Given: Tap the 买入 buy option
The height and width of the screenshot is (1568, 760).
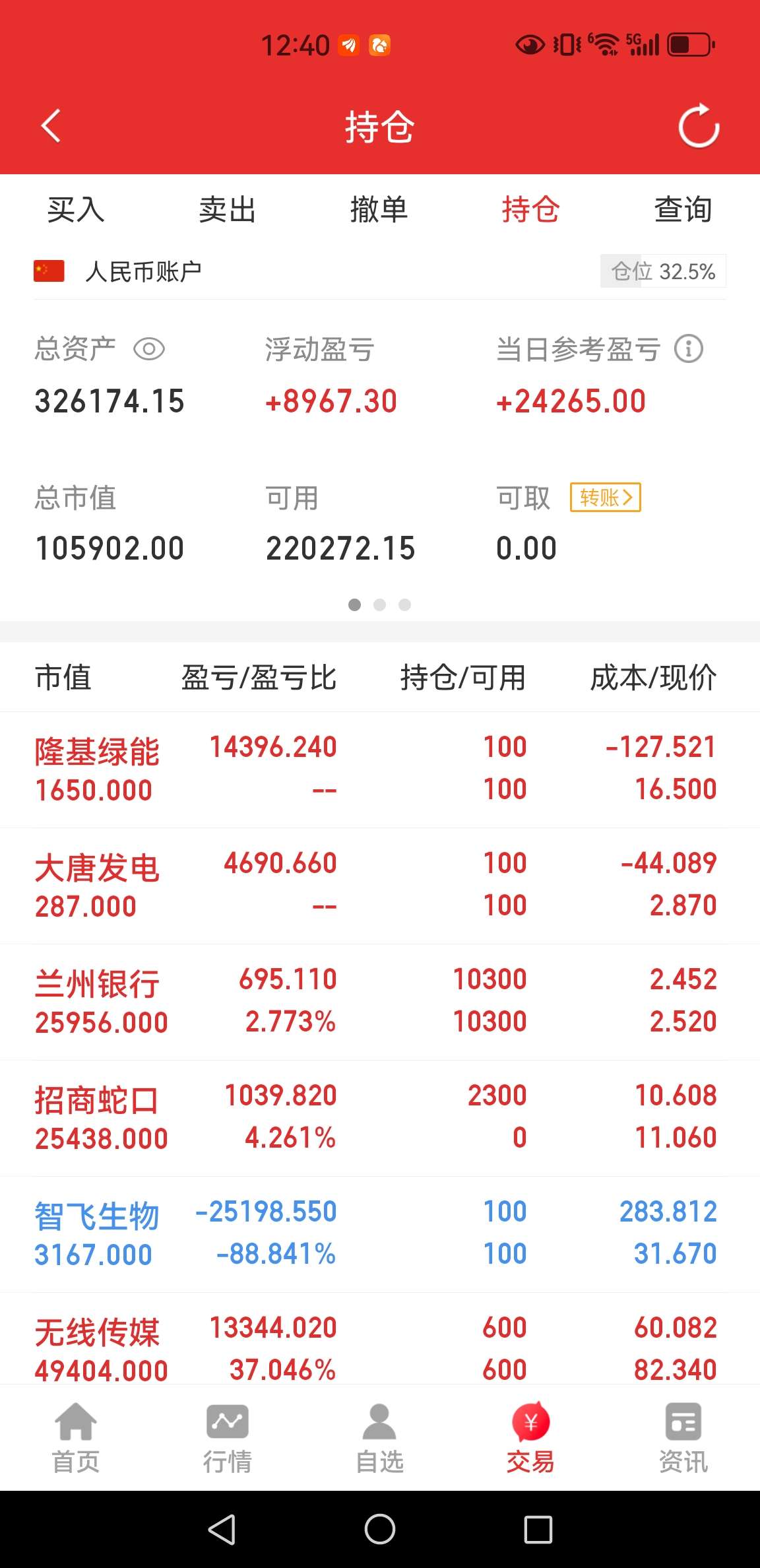Looking at the screenshot, I should pos(75,209).
